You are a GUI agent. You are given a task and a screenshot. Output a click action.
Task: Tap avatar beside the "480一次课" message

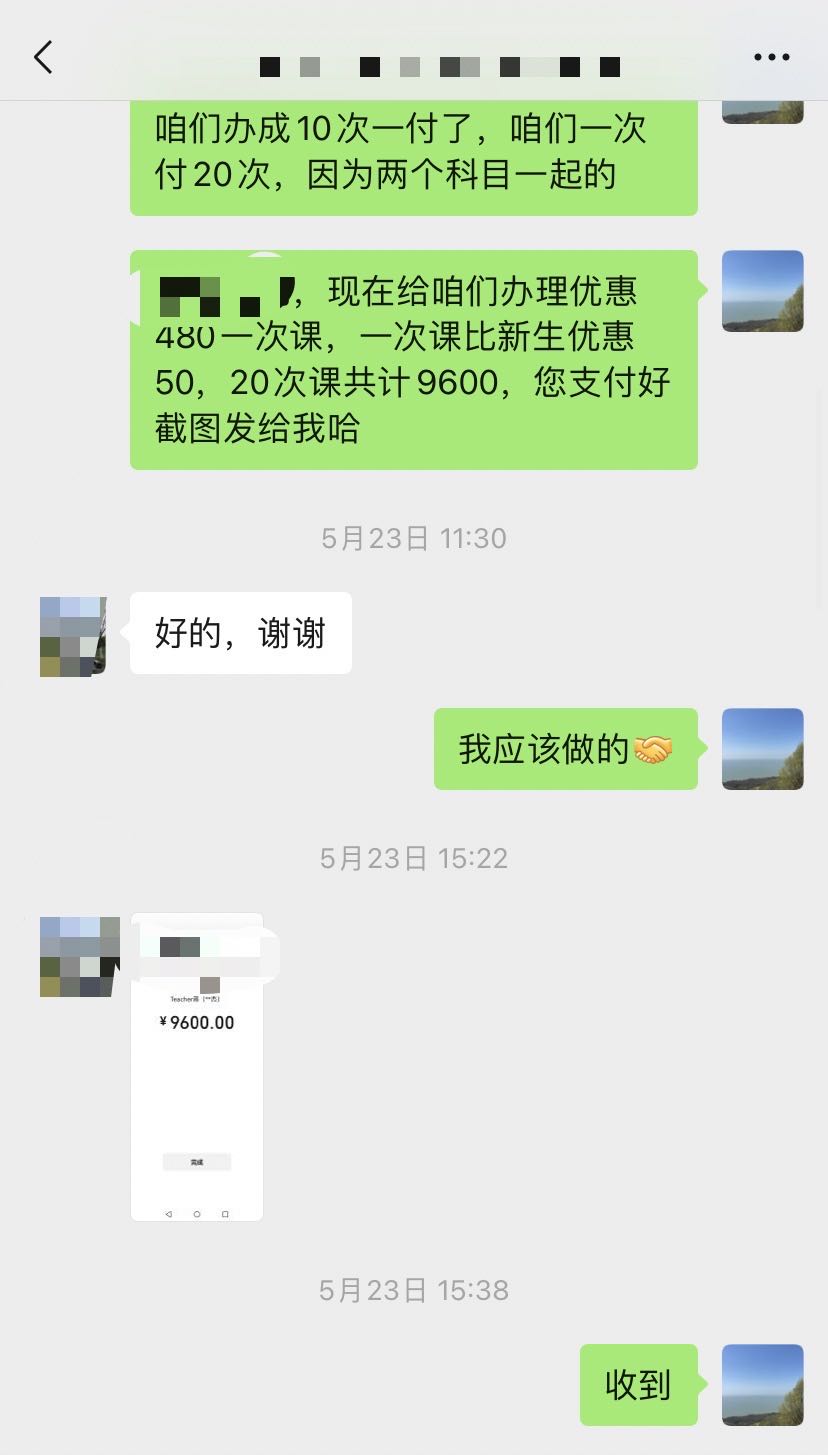click(x=762, y=291)
